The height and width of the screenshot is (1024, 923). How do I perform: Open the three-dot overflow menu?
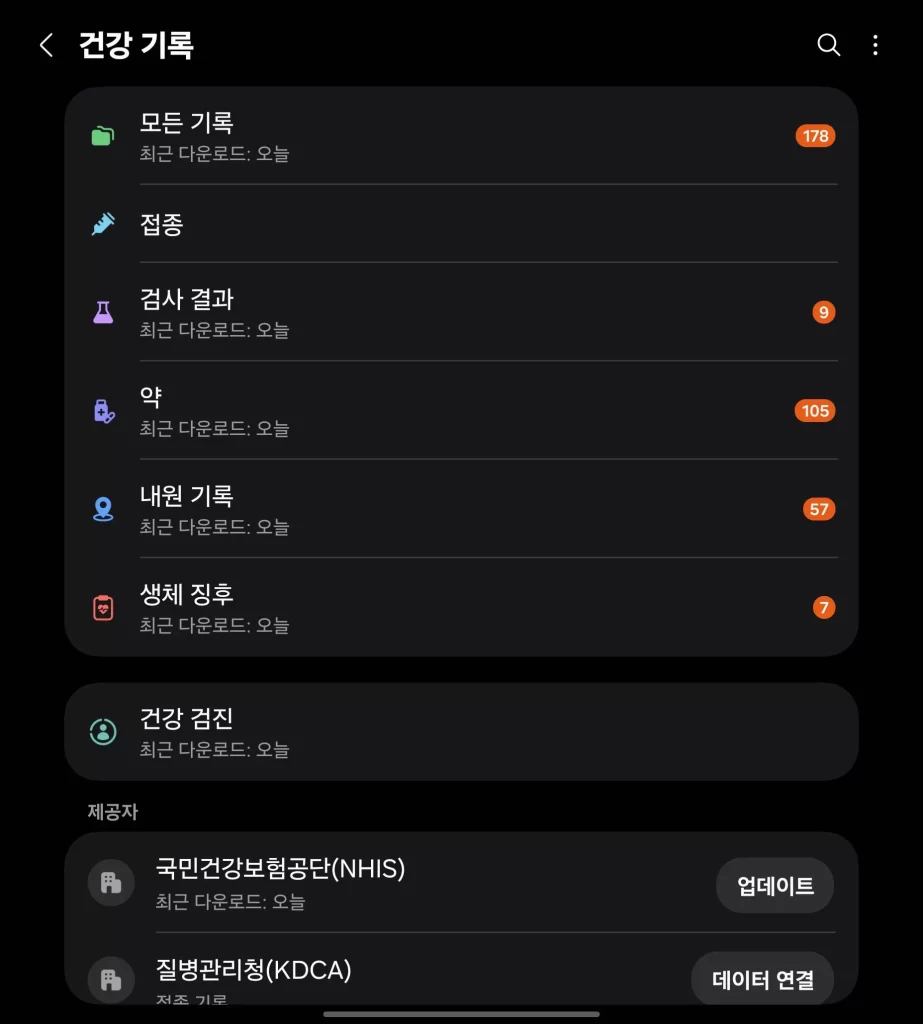(x=876, y=45)
